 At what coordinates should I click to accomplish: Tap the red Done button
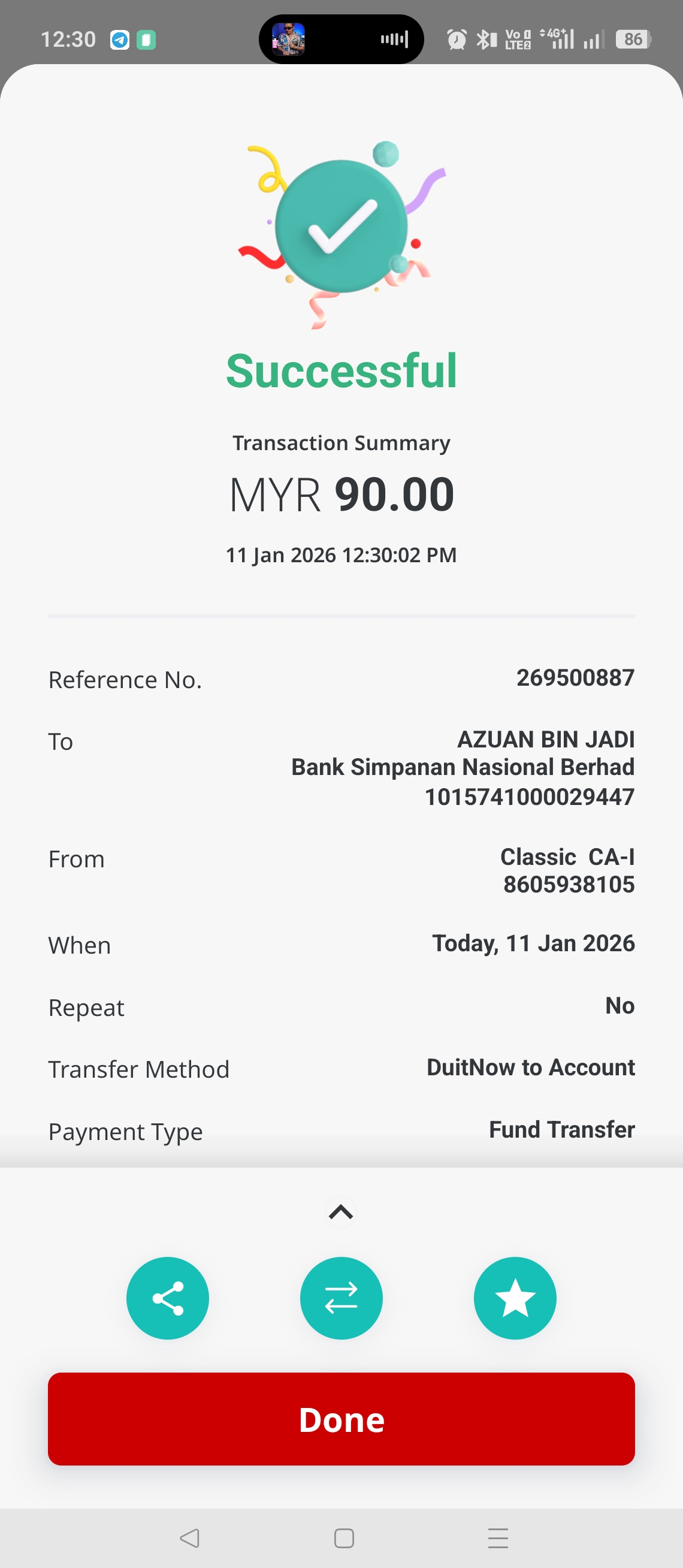[x=341, y=1418]
